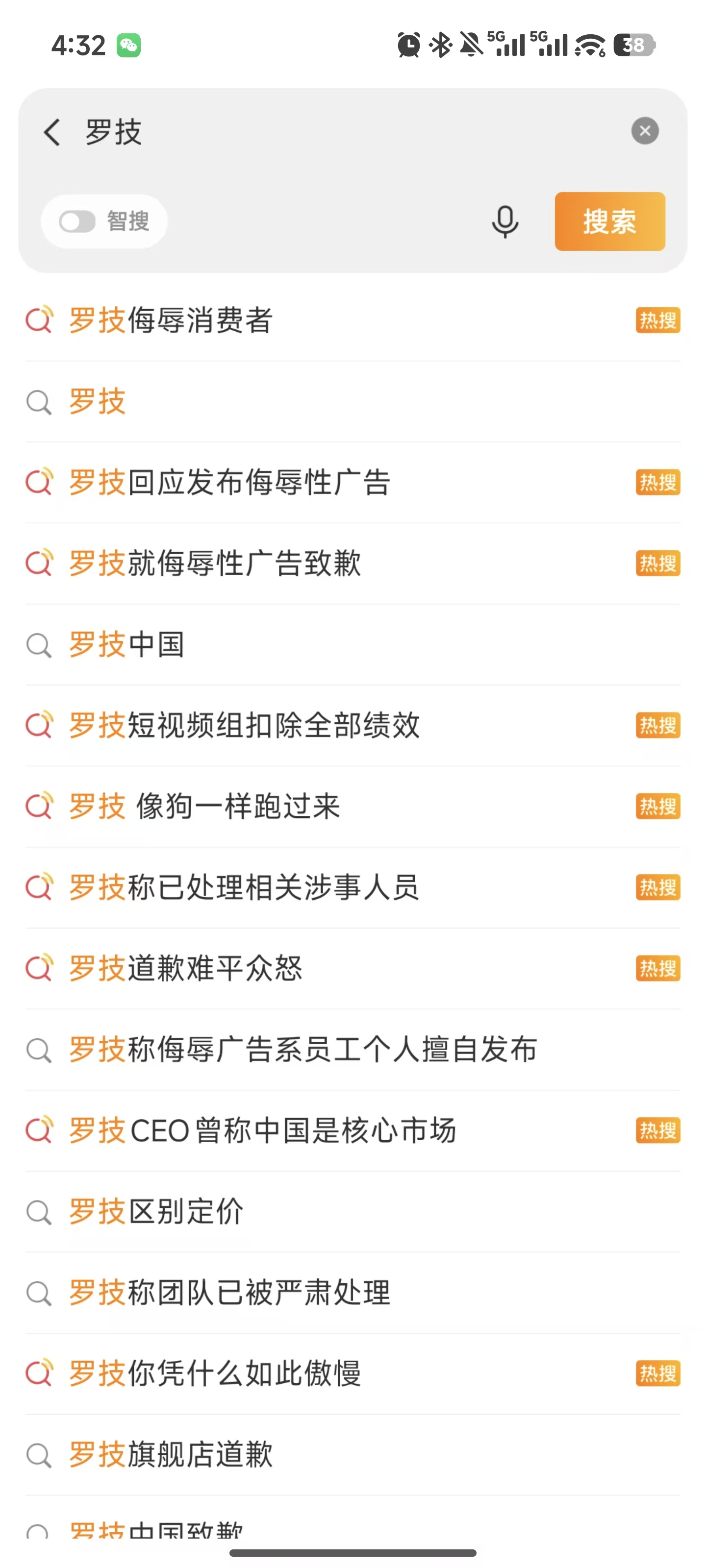Open suggestion 罗技短视频组扣除全部绩效

[244, 726]
